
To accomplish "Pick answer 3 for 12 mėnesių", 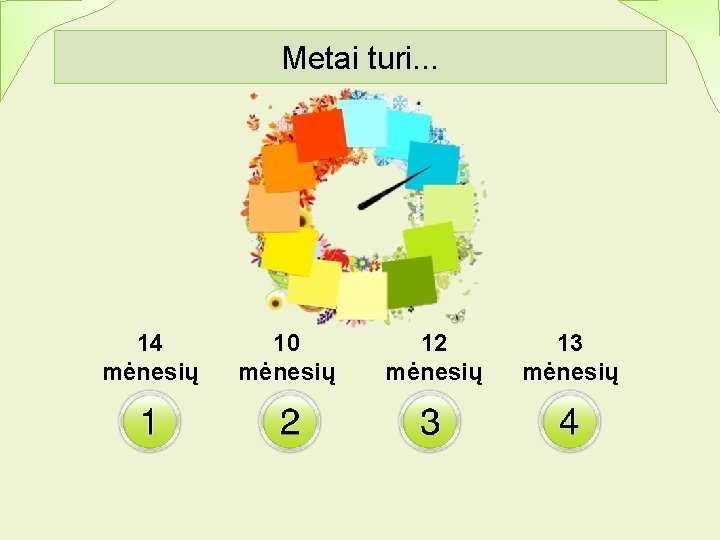I will (x=430, y=421).
